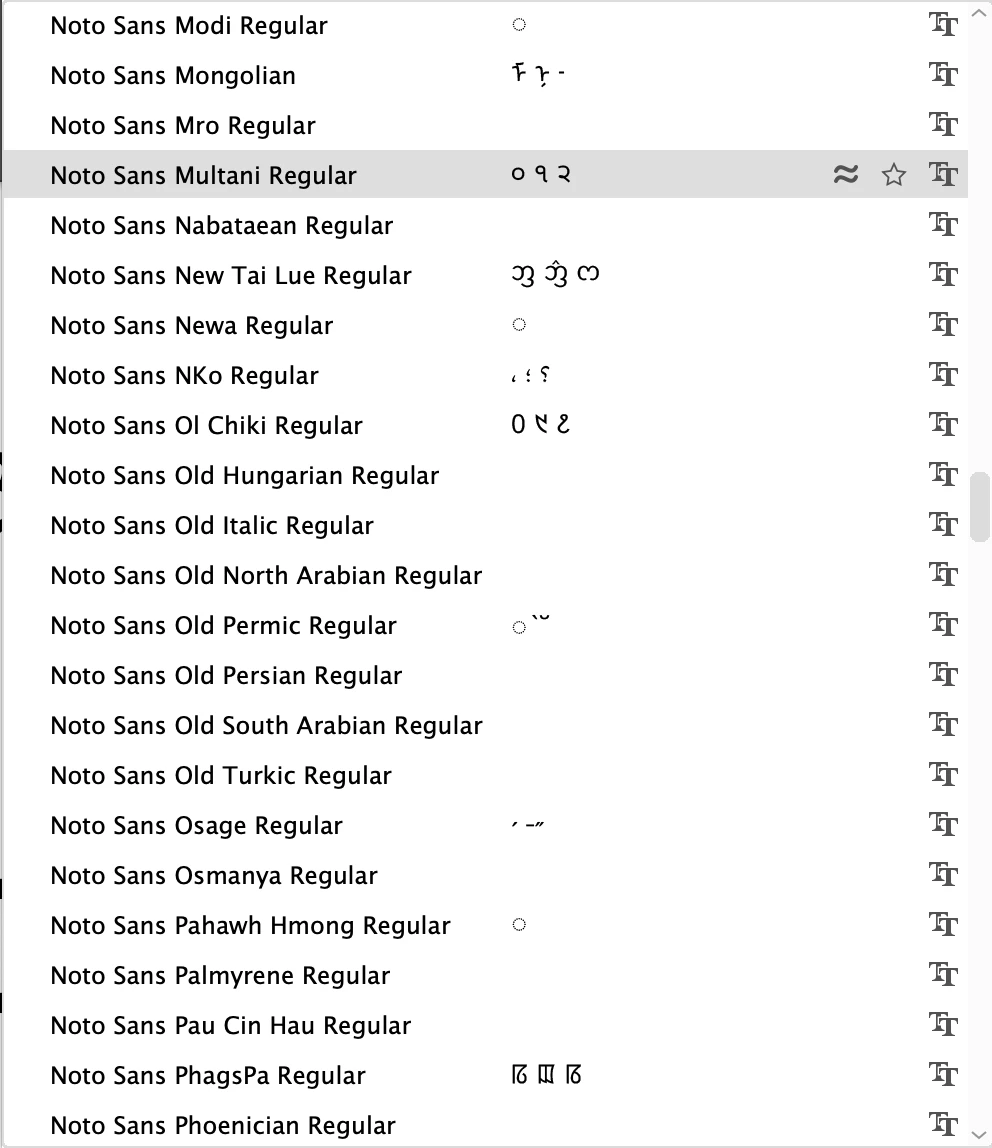Choose Noto Sans Old Persian Regular
The image size is (992, 1148).
tap(226, 676)
